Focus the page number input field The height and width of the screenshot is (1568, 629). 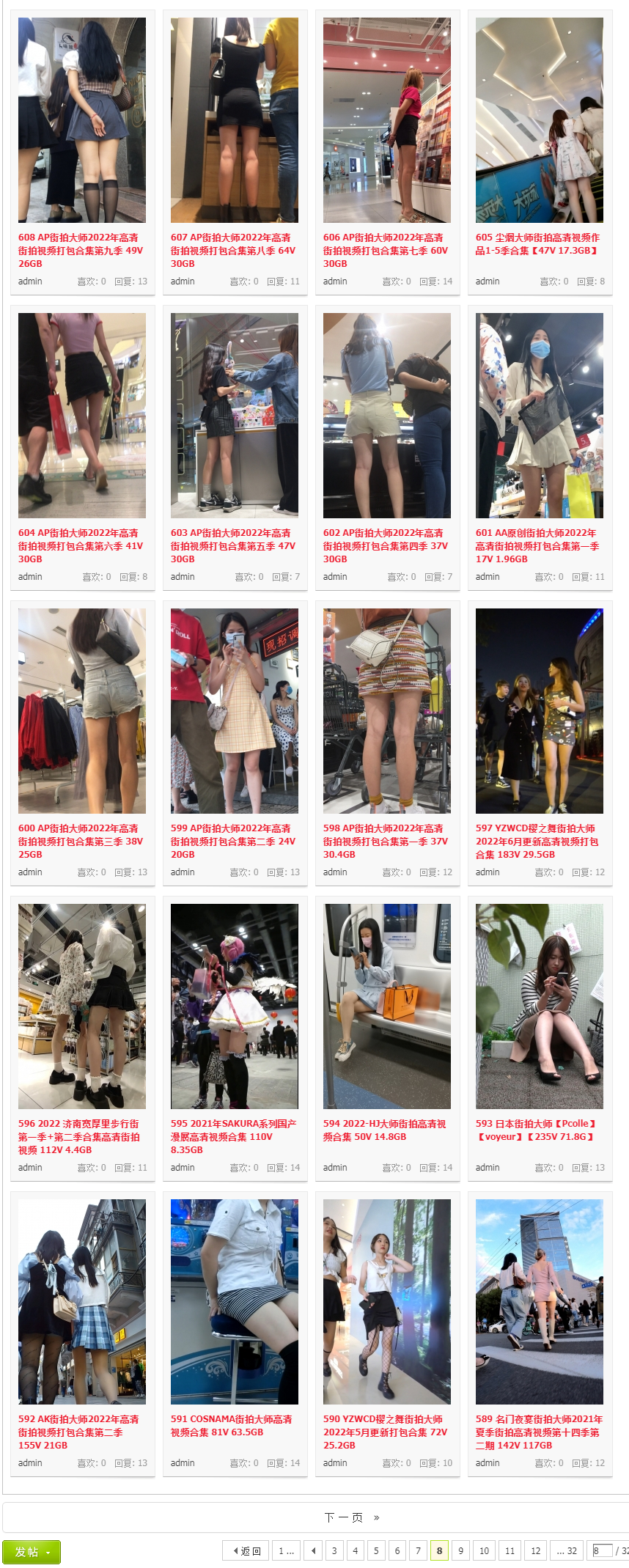(601, 1551)
